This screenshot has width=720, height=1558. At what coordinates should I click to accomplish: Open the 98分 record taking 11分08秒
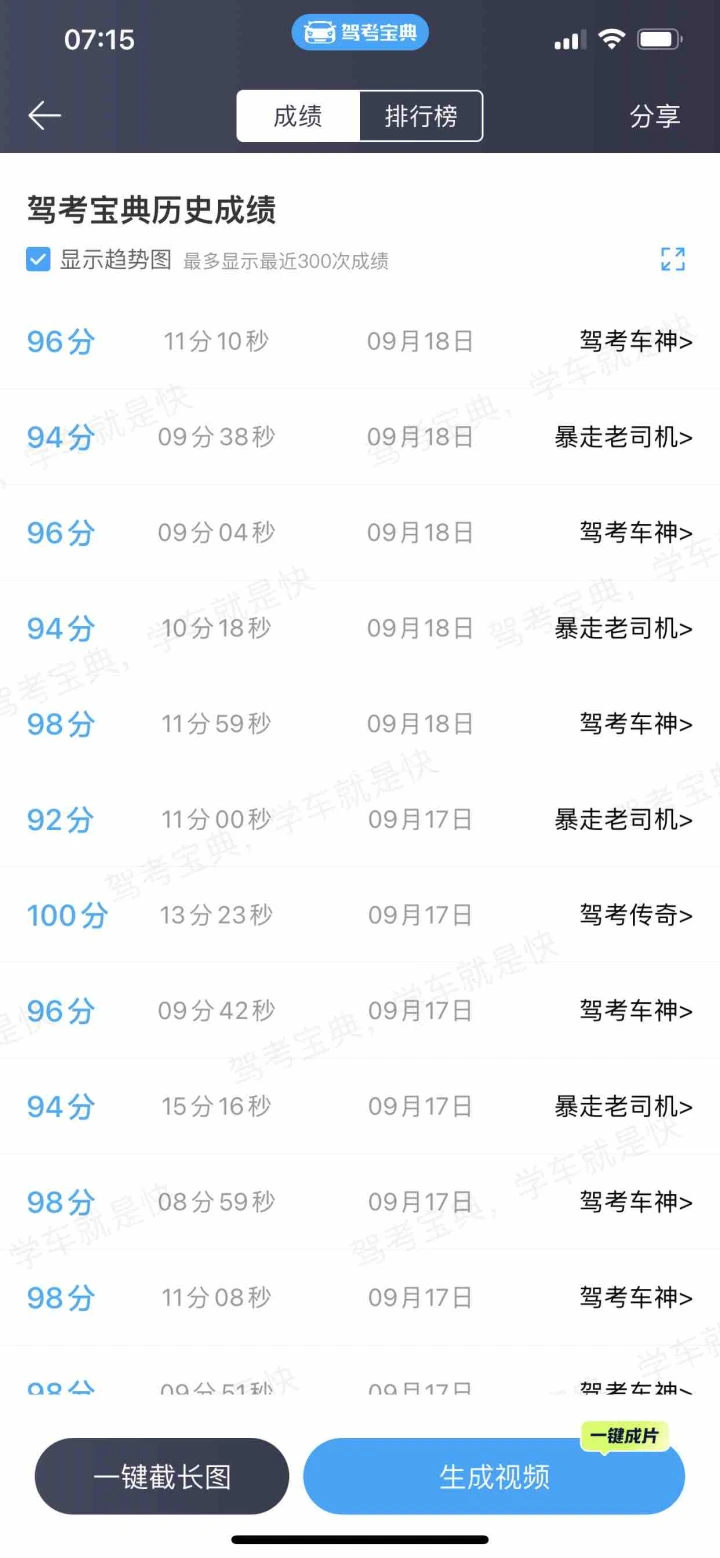[360, 1298]
